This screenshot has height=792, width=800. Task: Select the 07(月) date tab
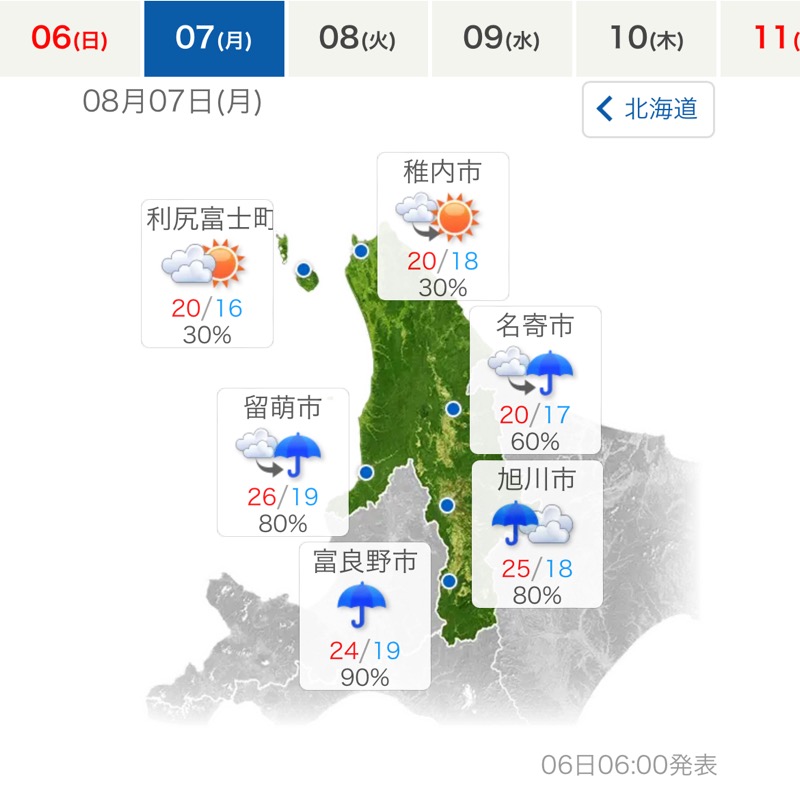214,39
